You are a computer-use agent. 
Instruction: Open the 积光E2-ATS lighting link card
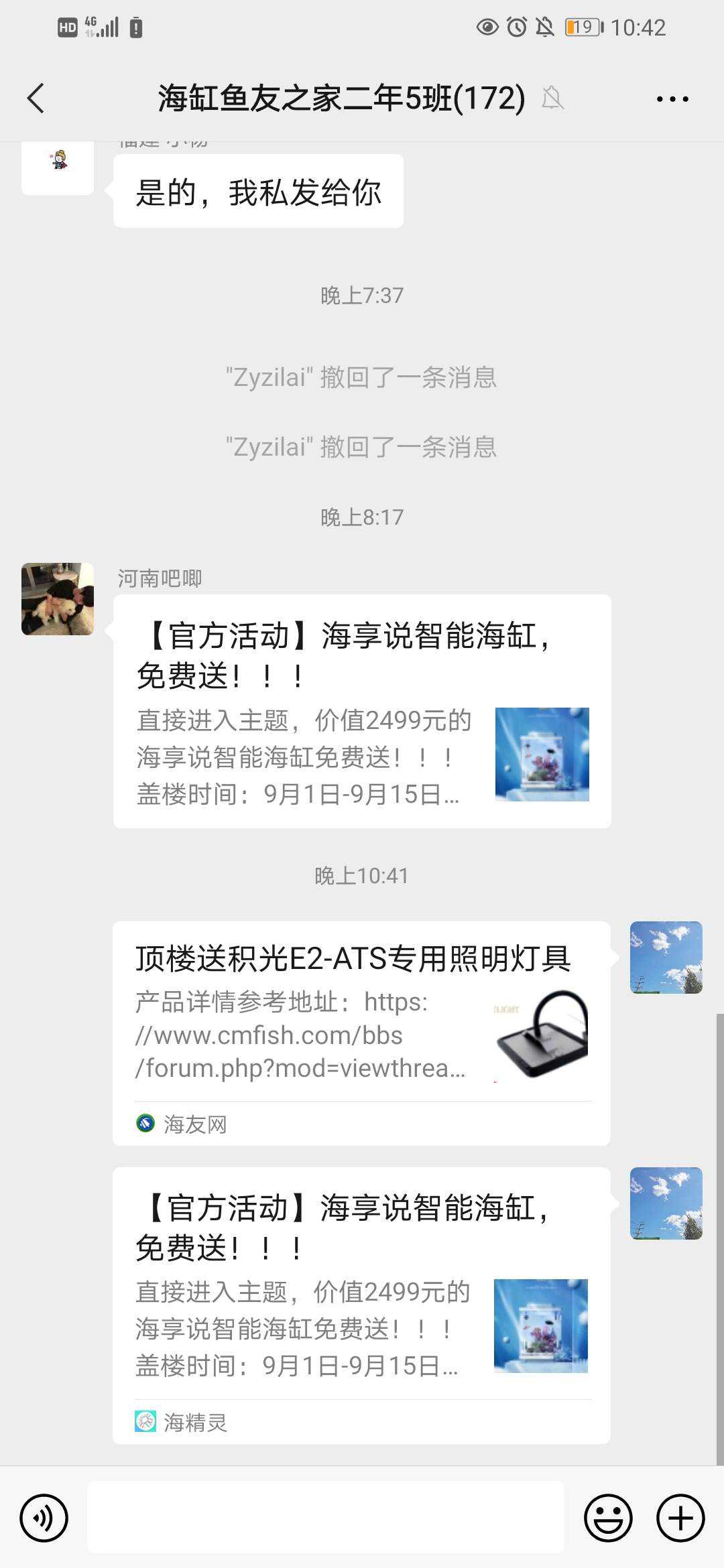361,1033
